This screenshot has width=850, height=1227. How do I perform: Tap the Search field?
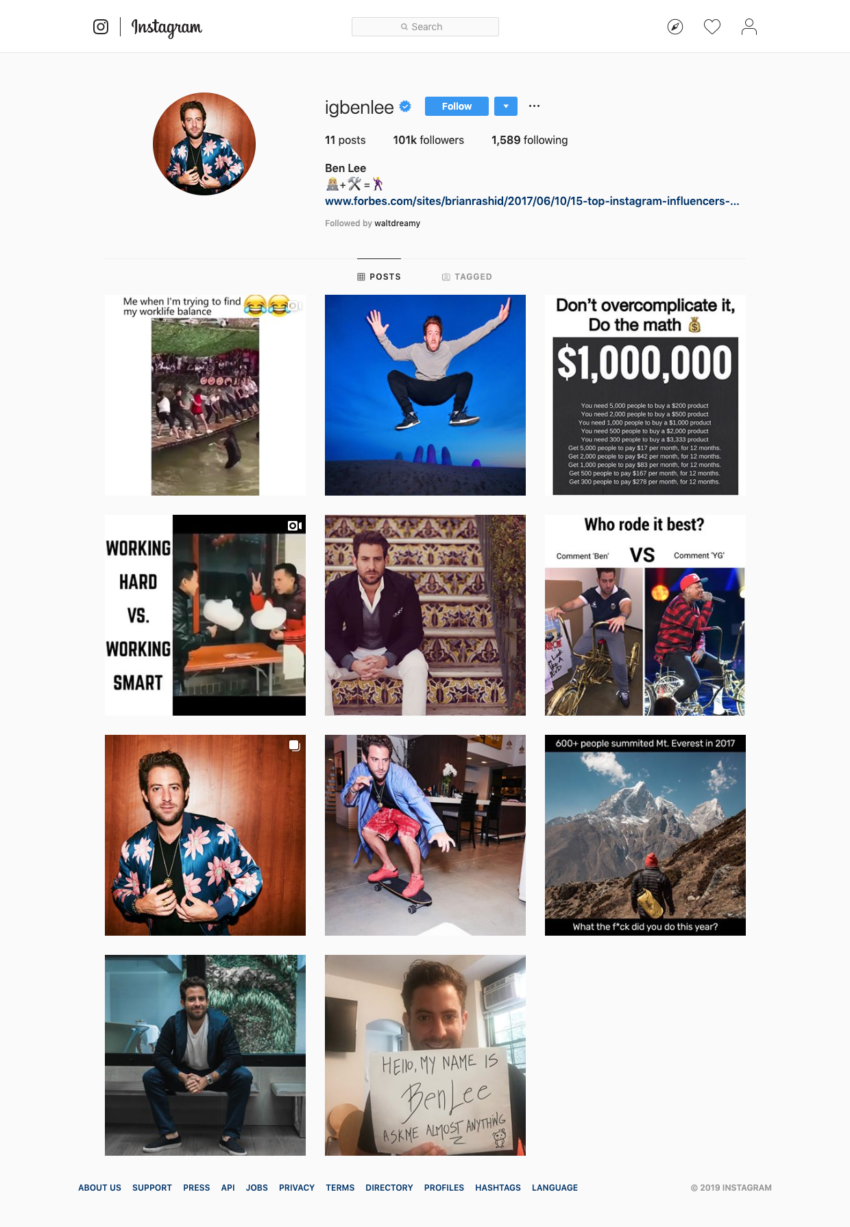(425, 27)
